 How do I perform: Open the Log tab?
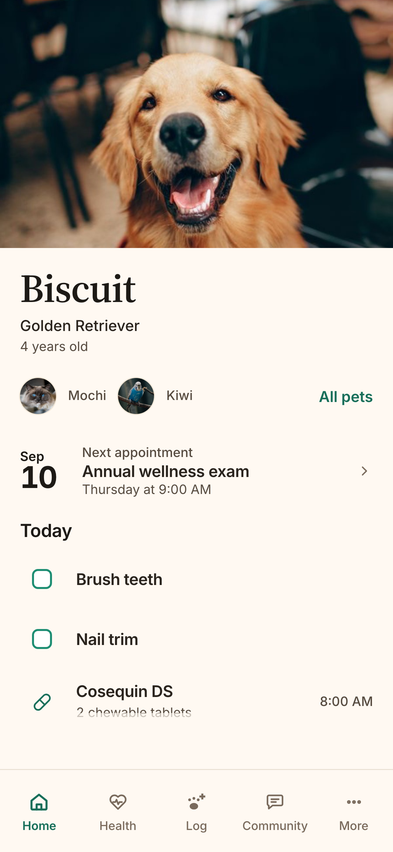coord(196,812)
